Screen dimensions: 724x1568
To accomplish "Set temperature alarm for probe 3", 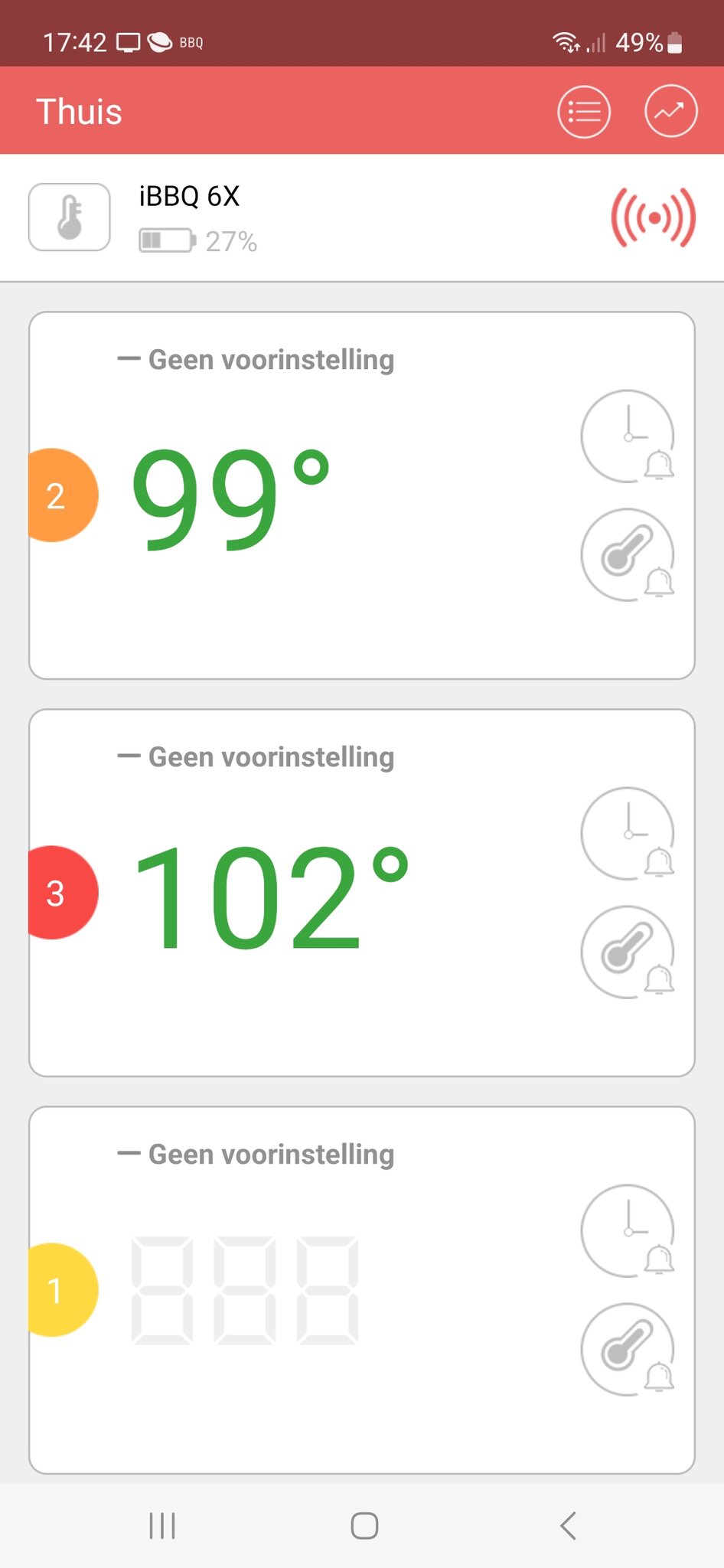I will [x=628, y=952].
